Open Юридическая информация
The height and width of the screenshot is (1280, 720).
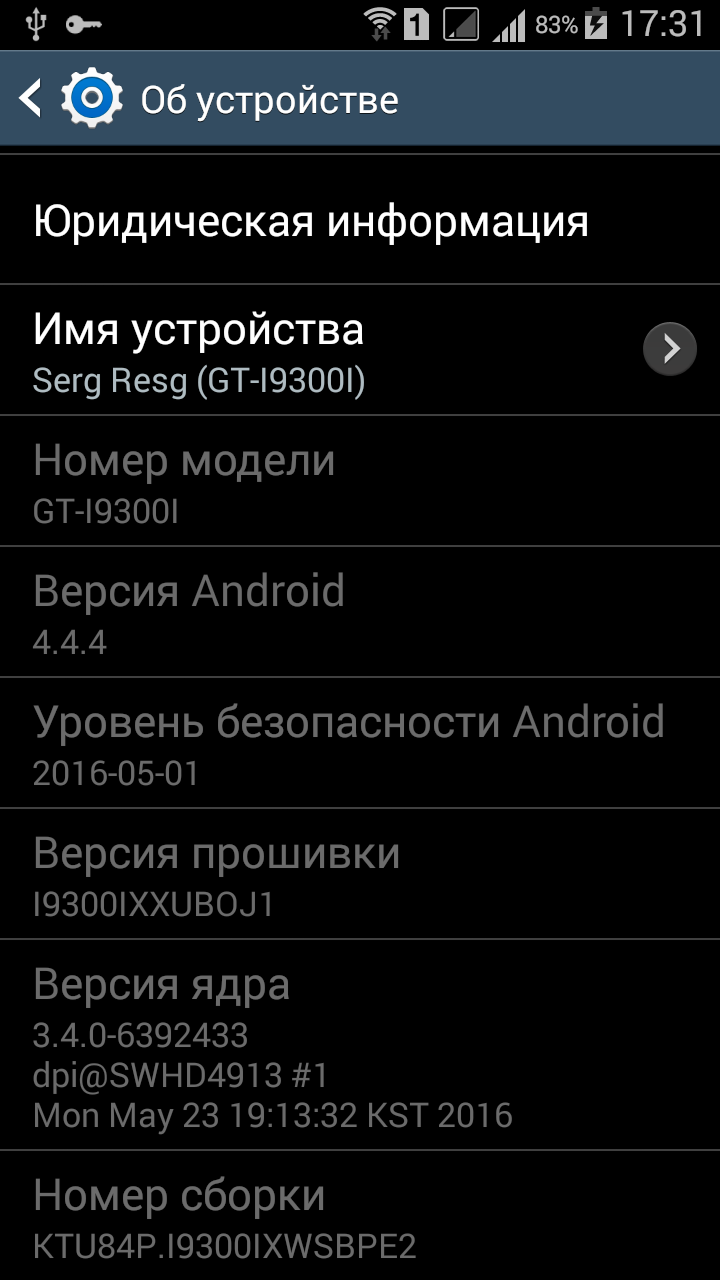click(x=310, y=221)
